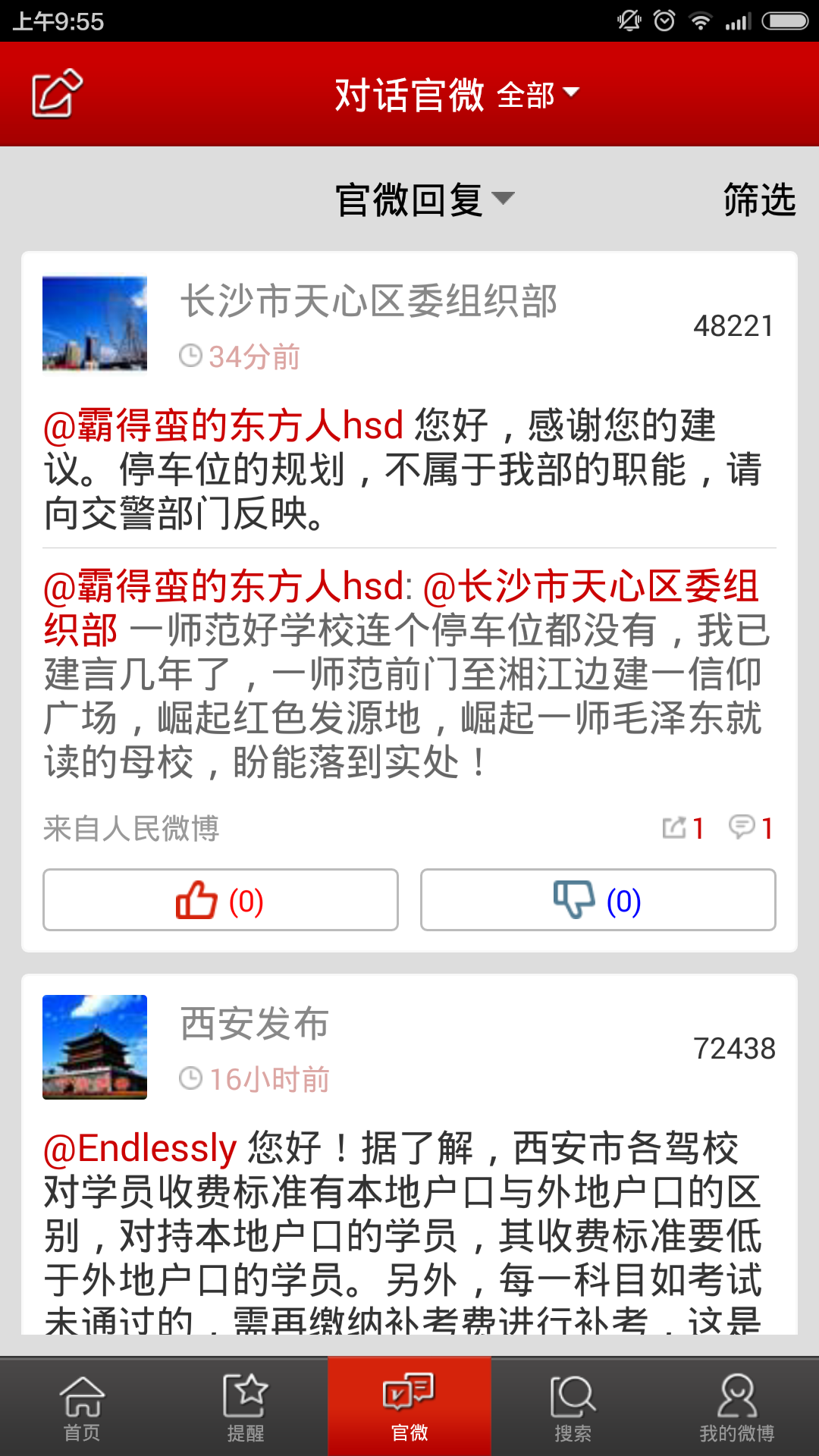Open the 筛选 filter options
The height and width of the screenshot is (1456, 819).
(x=757, y=199)
